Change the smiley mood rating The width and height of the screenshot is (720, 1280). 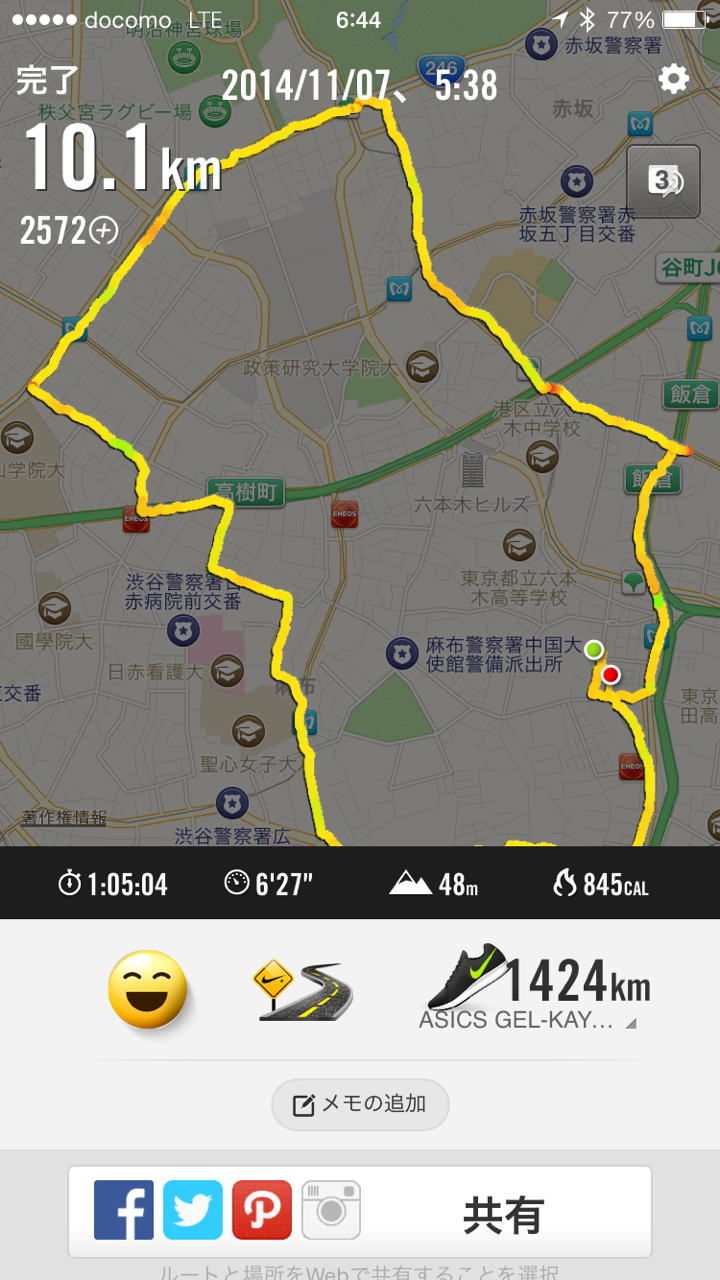click(148, 988)
